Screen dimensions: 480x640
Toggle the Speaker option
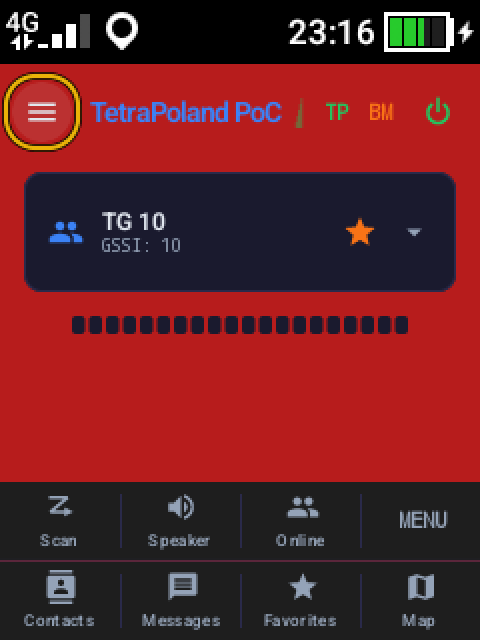coord(180,521)
